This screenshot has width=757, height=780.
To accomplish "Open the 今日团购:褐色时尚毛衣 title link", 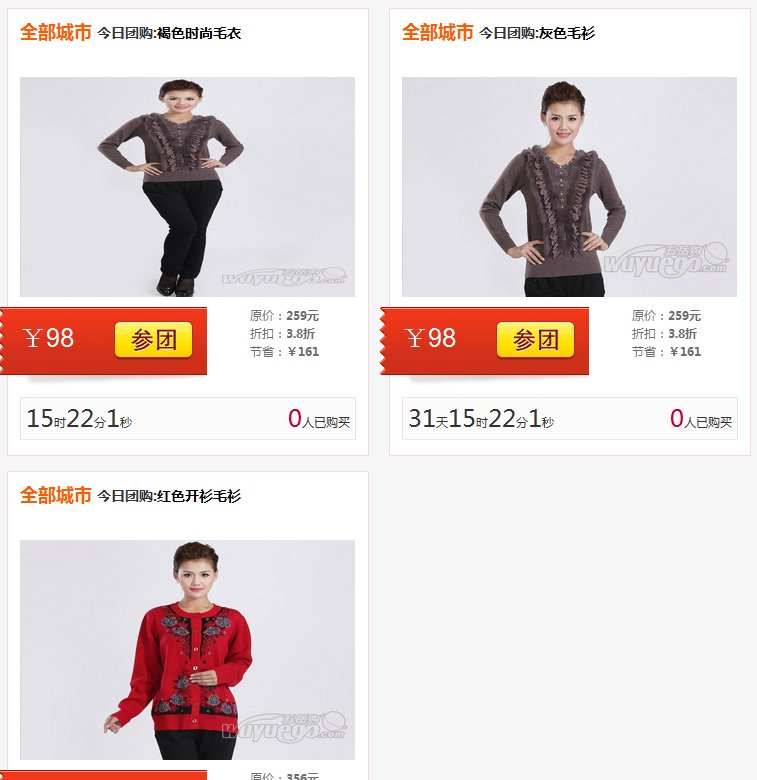I will click(169, 34).
